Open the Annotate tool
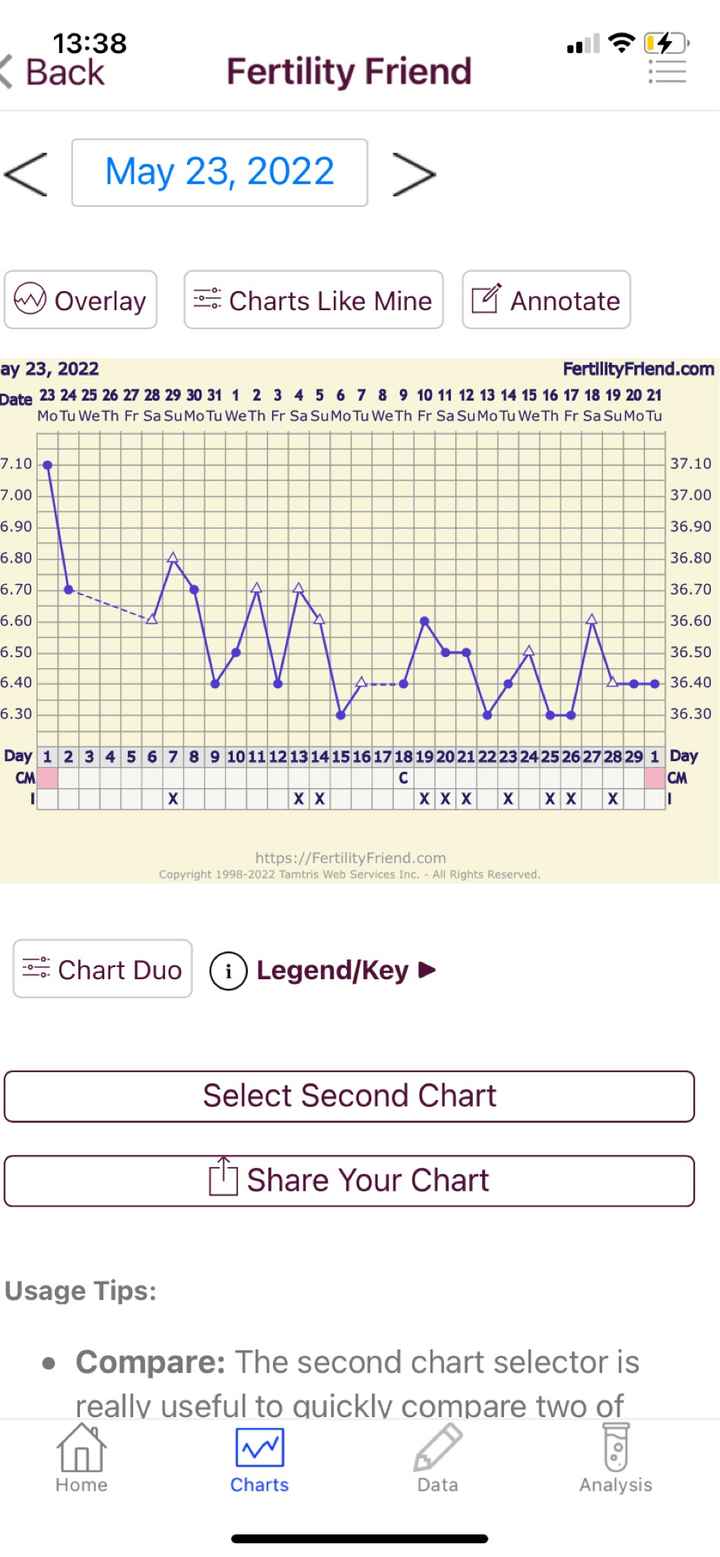 [x=546, y=300]
